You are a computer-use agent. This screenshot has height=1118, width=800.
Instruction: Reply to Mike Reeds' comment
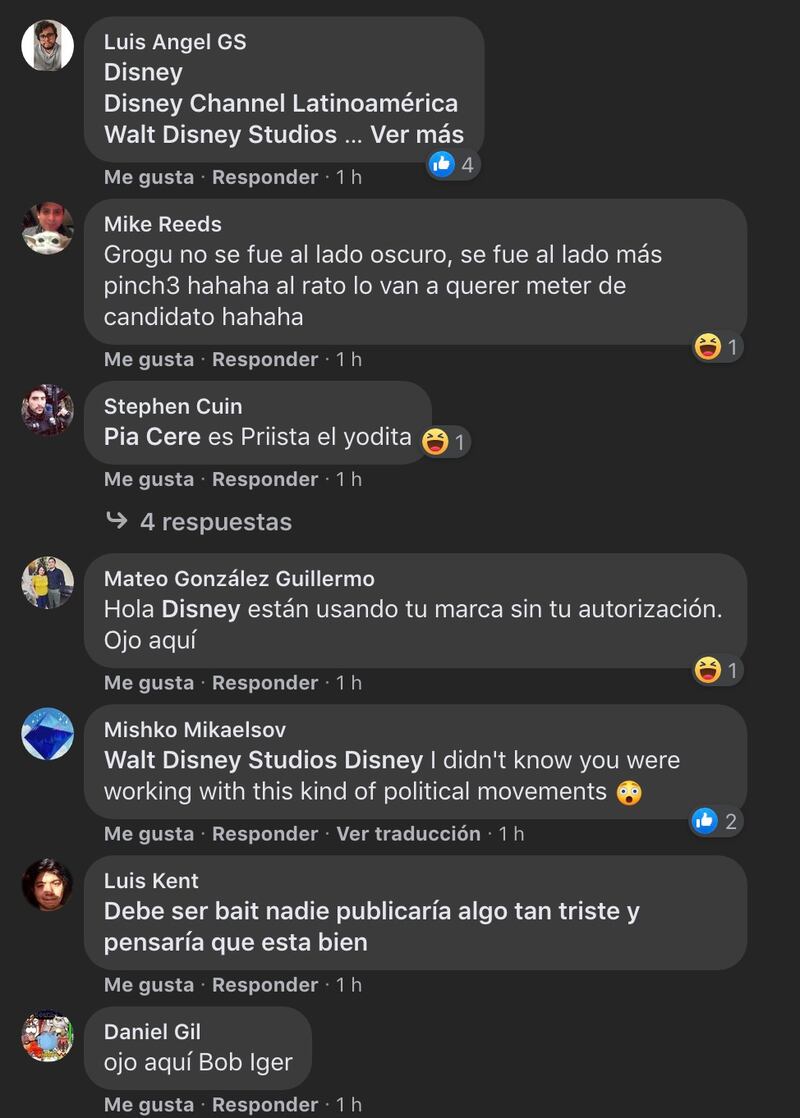point(264,359)
